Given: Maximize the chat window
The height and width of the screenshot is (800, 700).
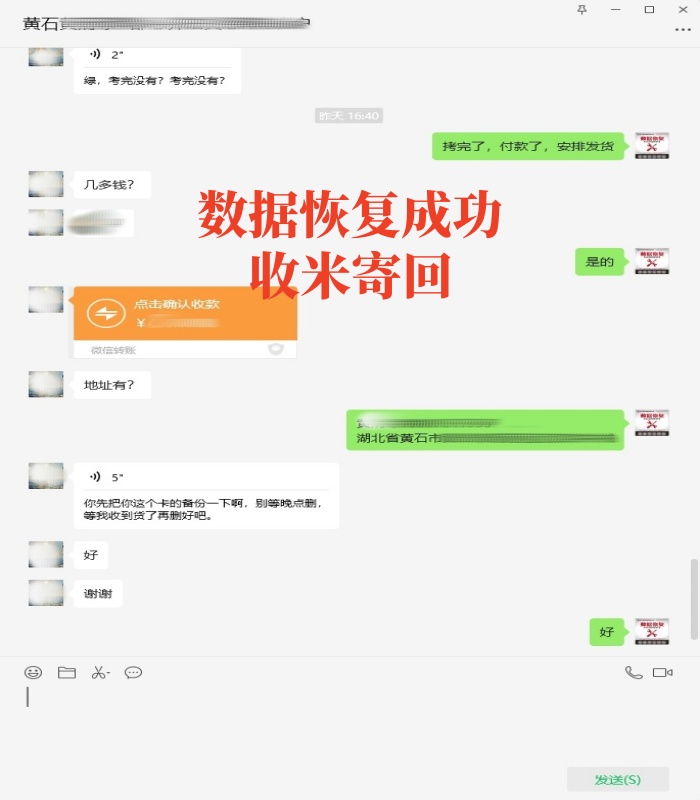Looking at the screenshot, I should click(x=649, y=9).
